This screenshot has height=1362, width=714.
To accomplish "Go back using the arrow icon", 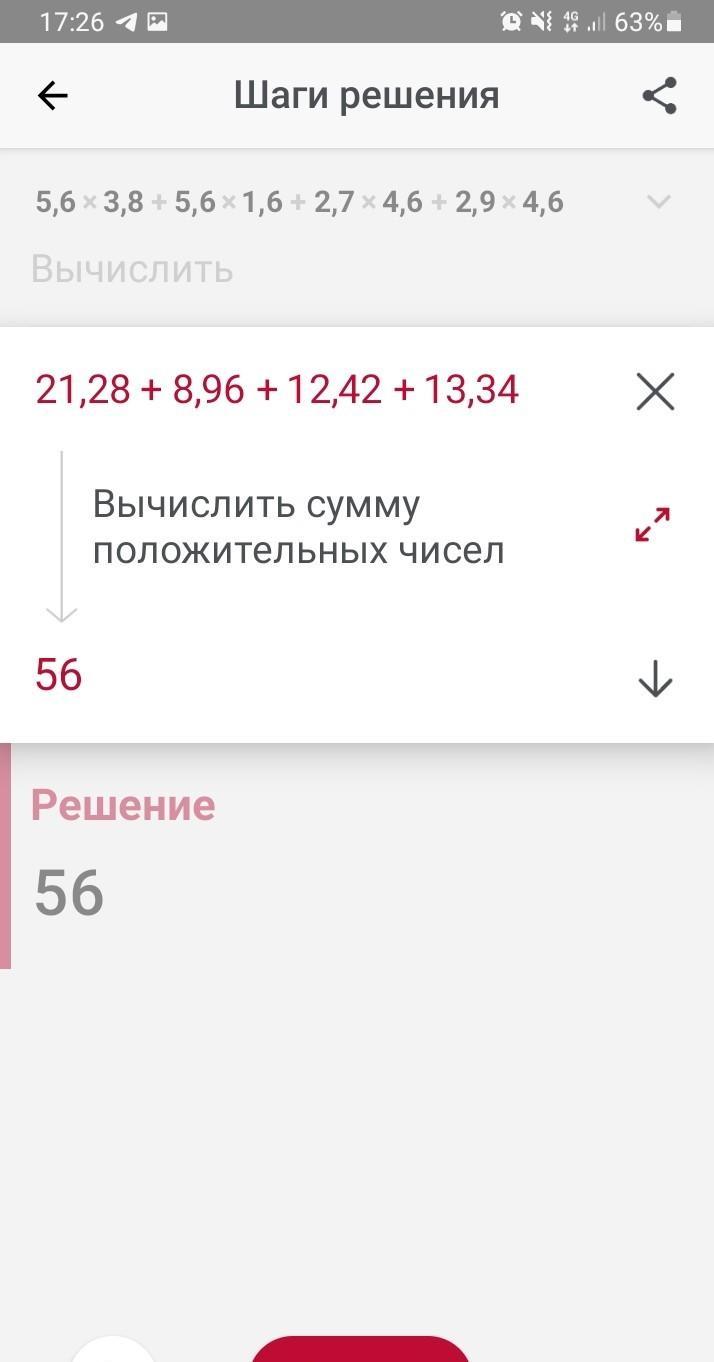I will pyautogui.click(x=52, y=96).
